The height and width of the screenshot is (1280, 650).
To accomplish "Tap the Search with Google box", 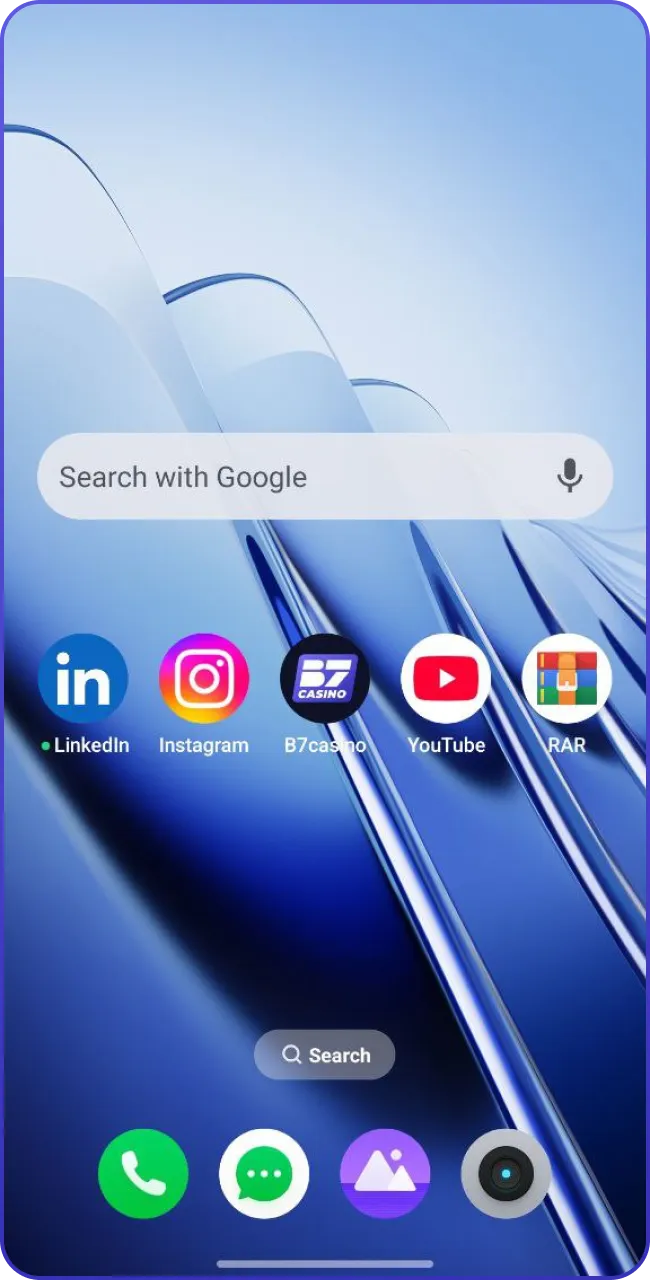I will [290, 477].
